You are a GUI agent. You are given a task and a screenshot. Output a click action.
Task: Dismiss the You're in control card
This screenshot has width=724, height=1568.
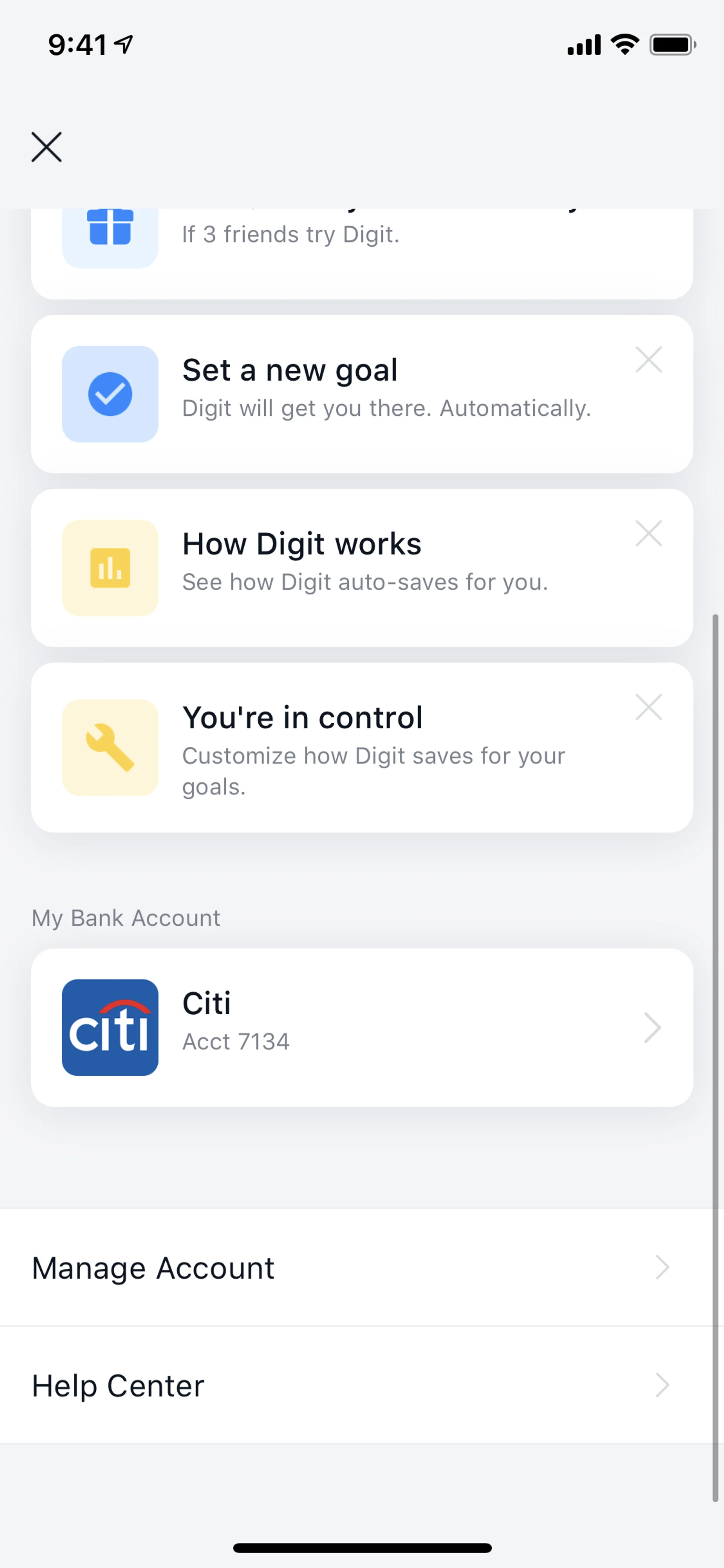(x=649, y=707)
